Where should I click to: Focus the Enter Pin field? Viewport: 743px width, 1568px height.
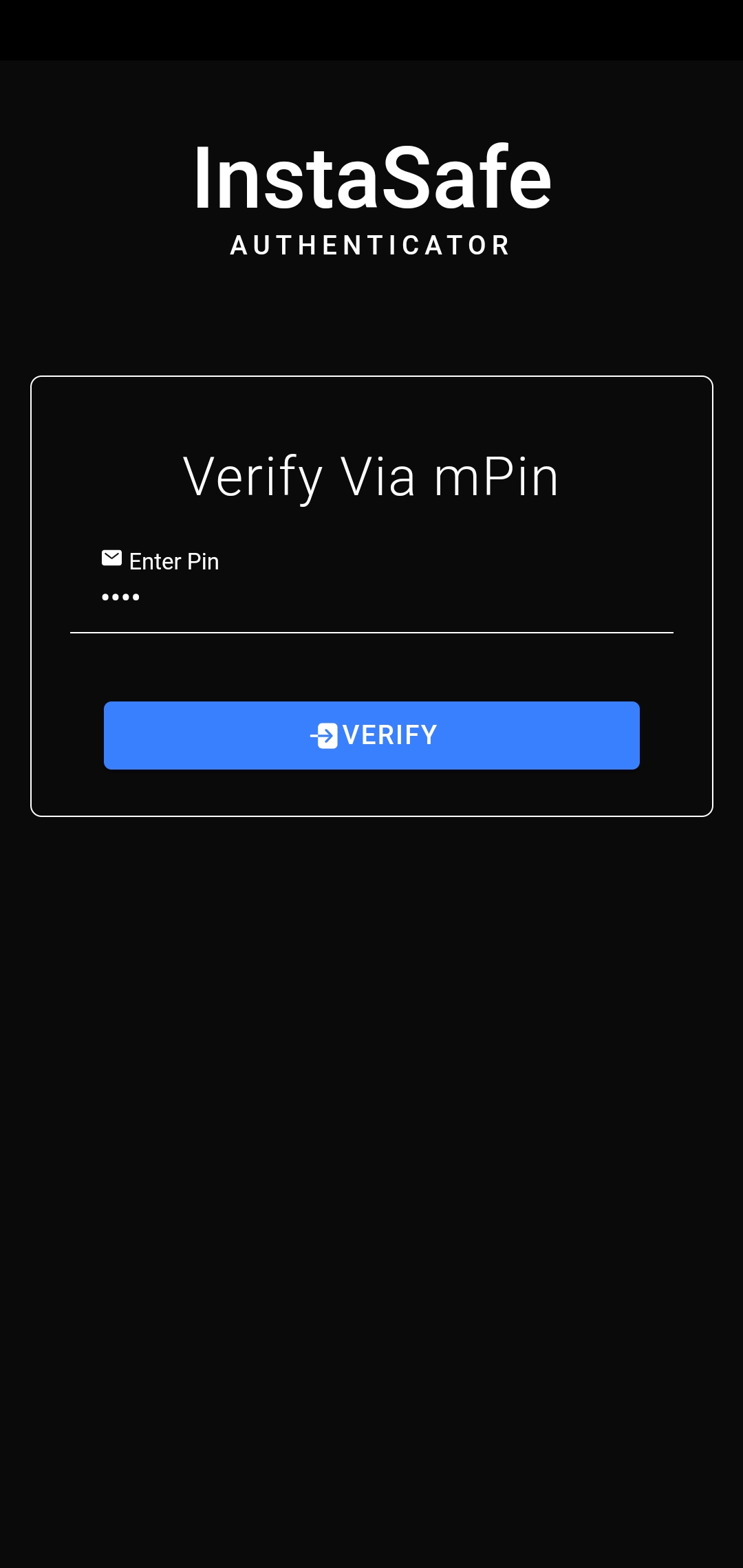click(x=371, y=597)
